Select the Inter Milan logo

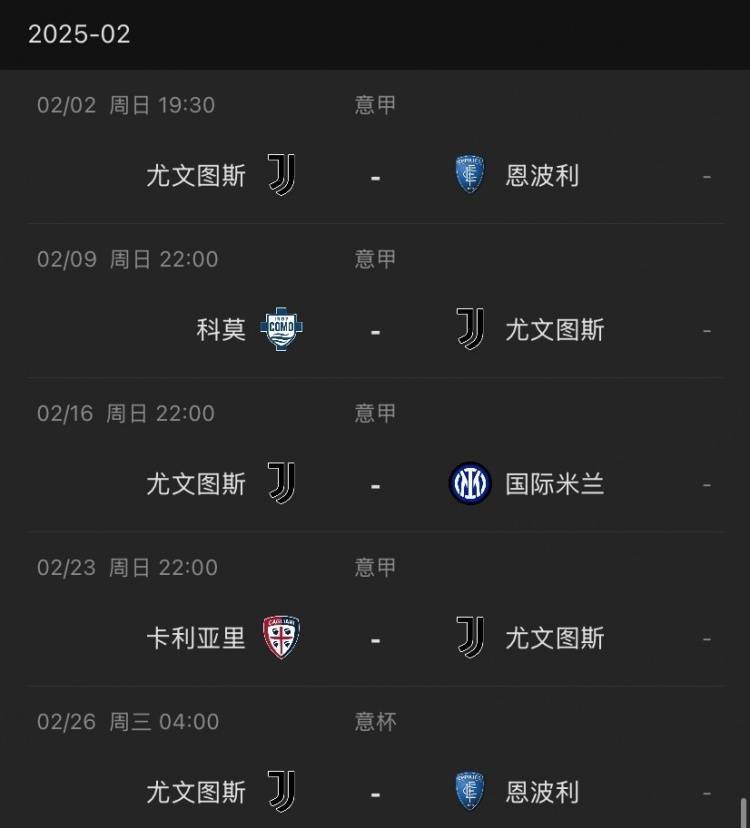click(469, 484)
